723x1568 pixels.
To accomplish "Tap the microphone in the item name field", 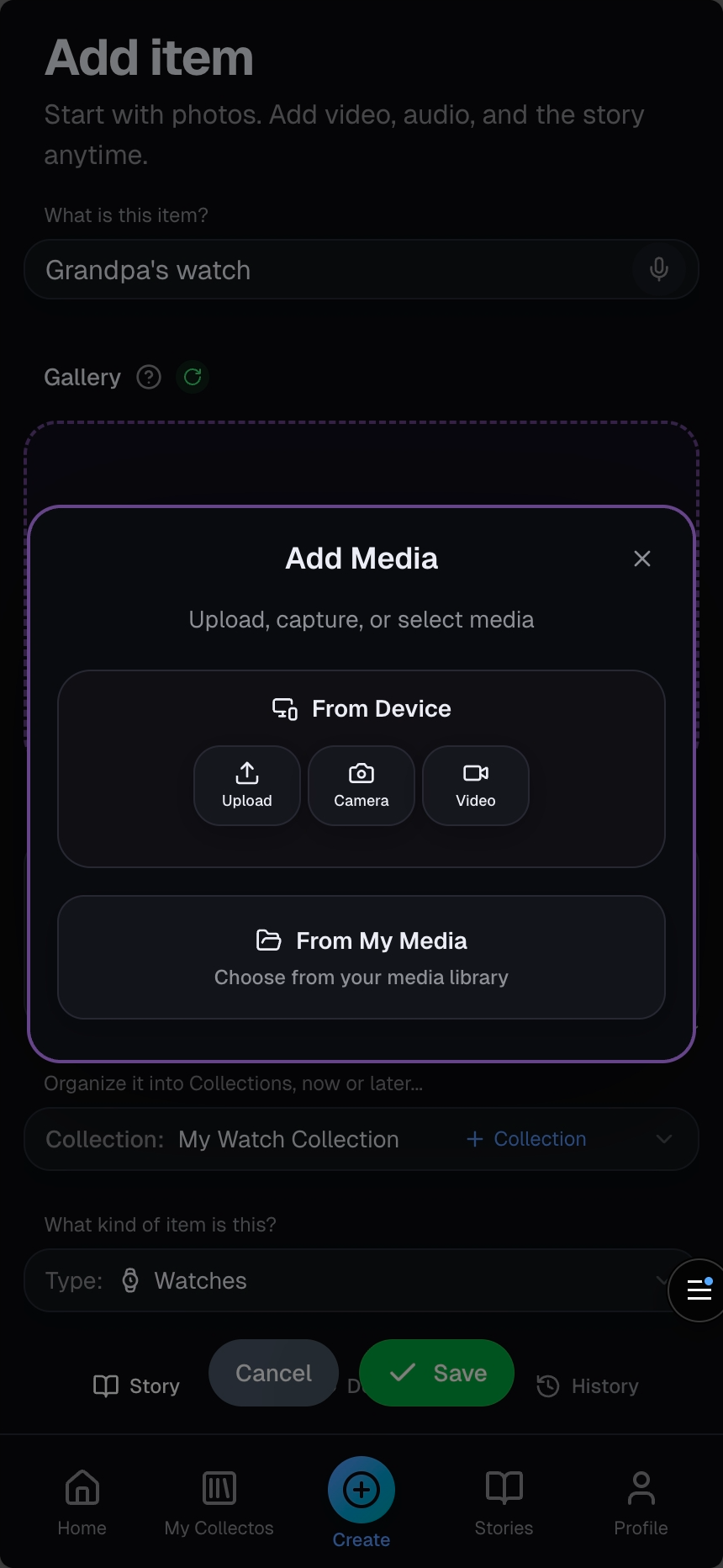I will [x=659, y=269].
